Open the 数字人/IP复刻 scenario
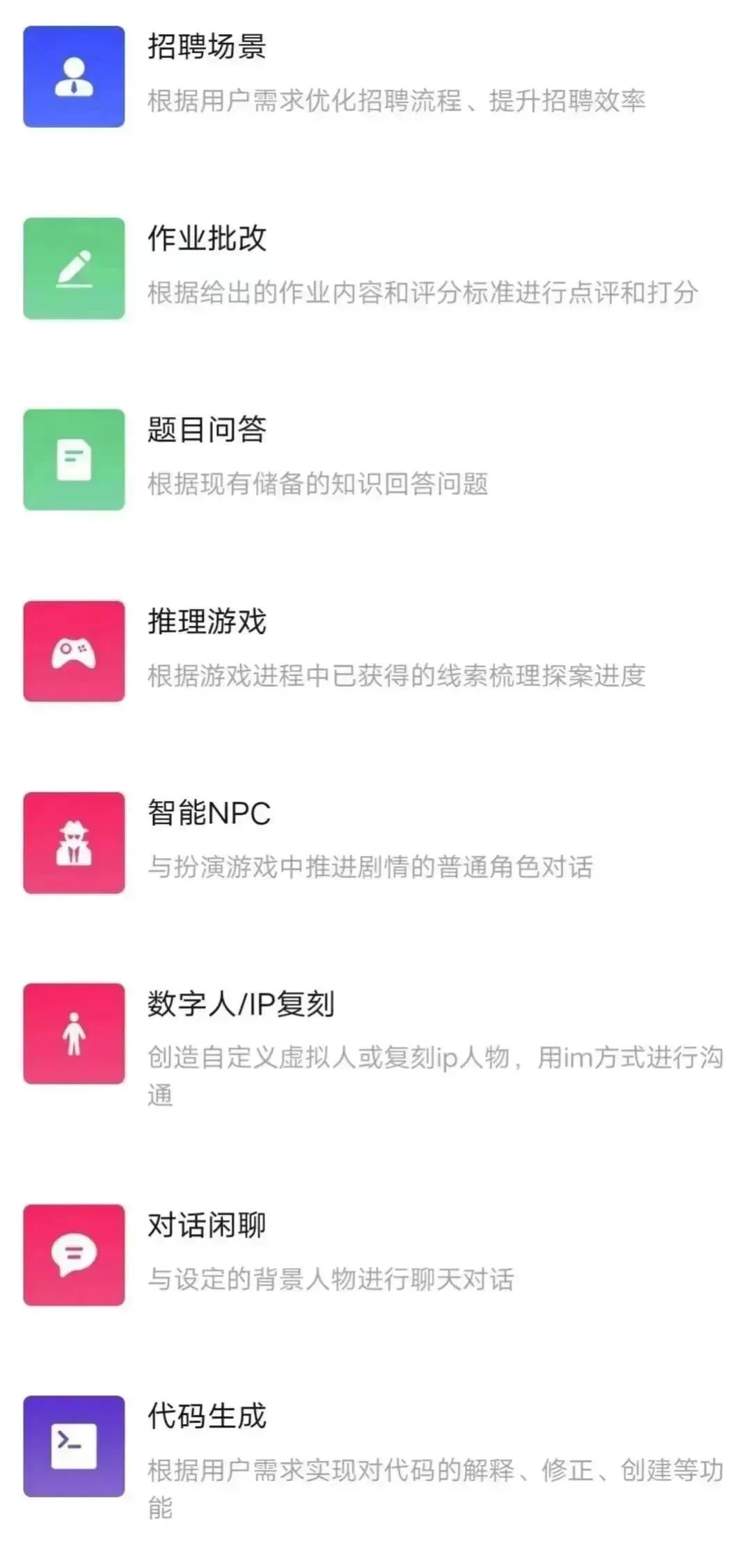This screenshot has width=749, height=1568. pos(241,1004)
